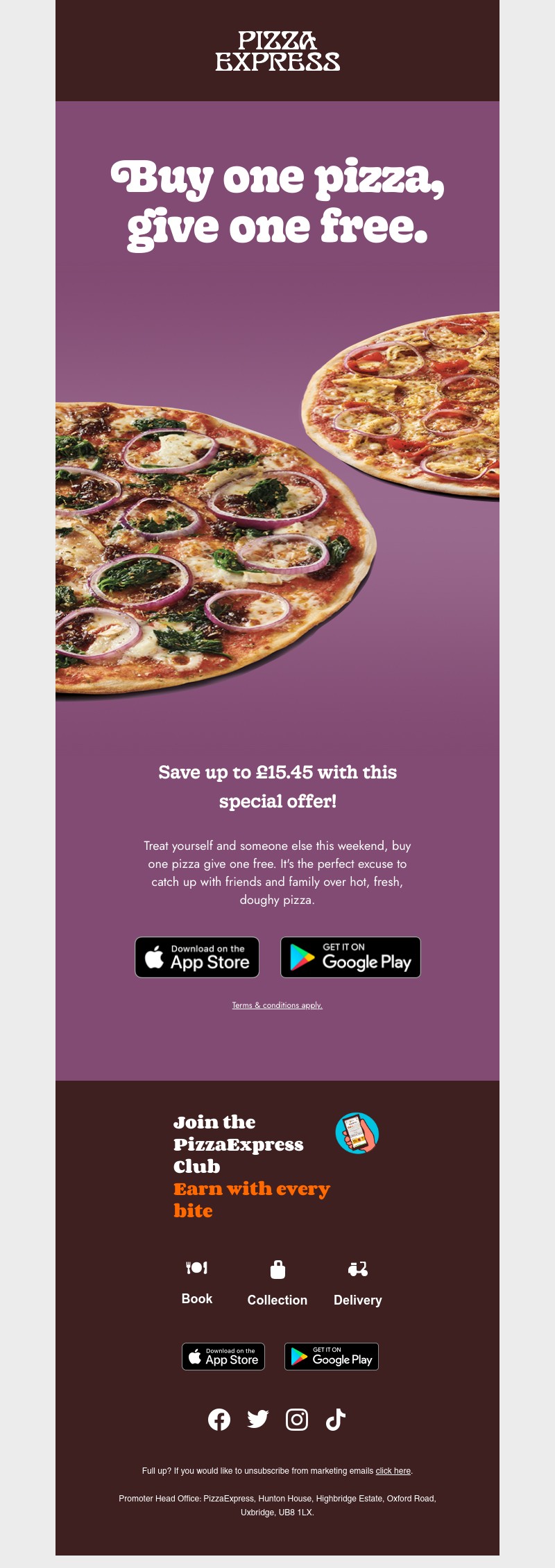Tap the App Store badge above the social icons
The image size is (555, 1568).
223,1357
